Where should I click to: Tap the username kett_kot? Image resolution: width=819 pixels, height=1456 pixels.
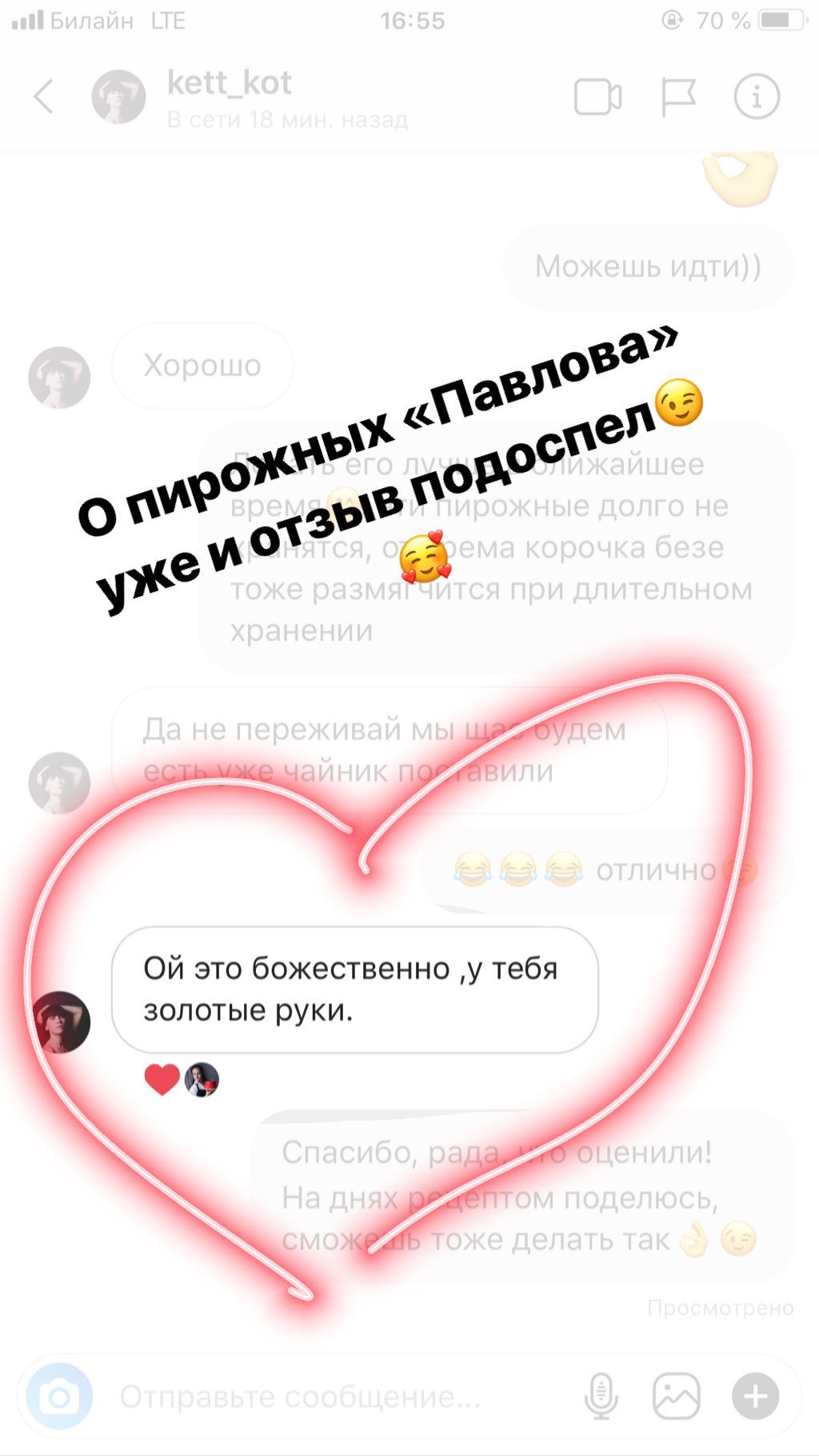[228, 82]
